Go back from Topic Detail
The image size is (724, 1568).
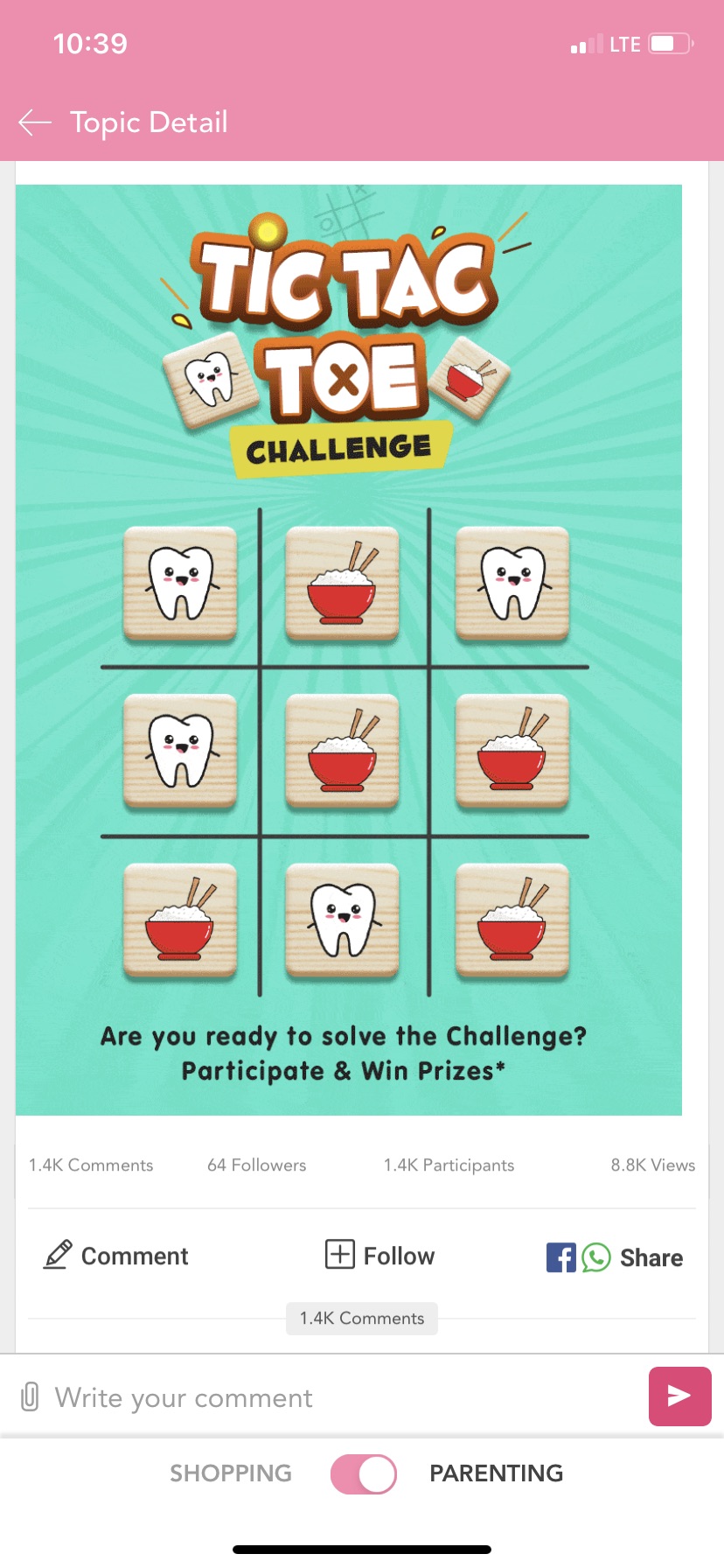tap(35, 123)
